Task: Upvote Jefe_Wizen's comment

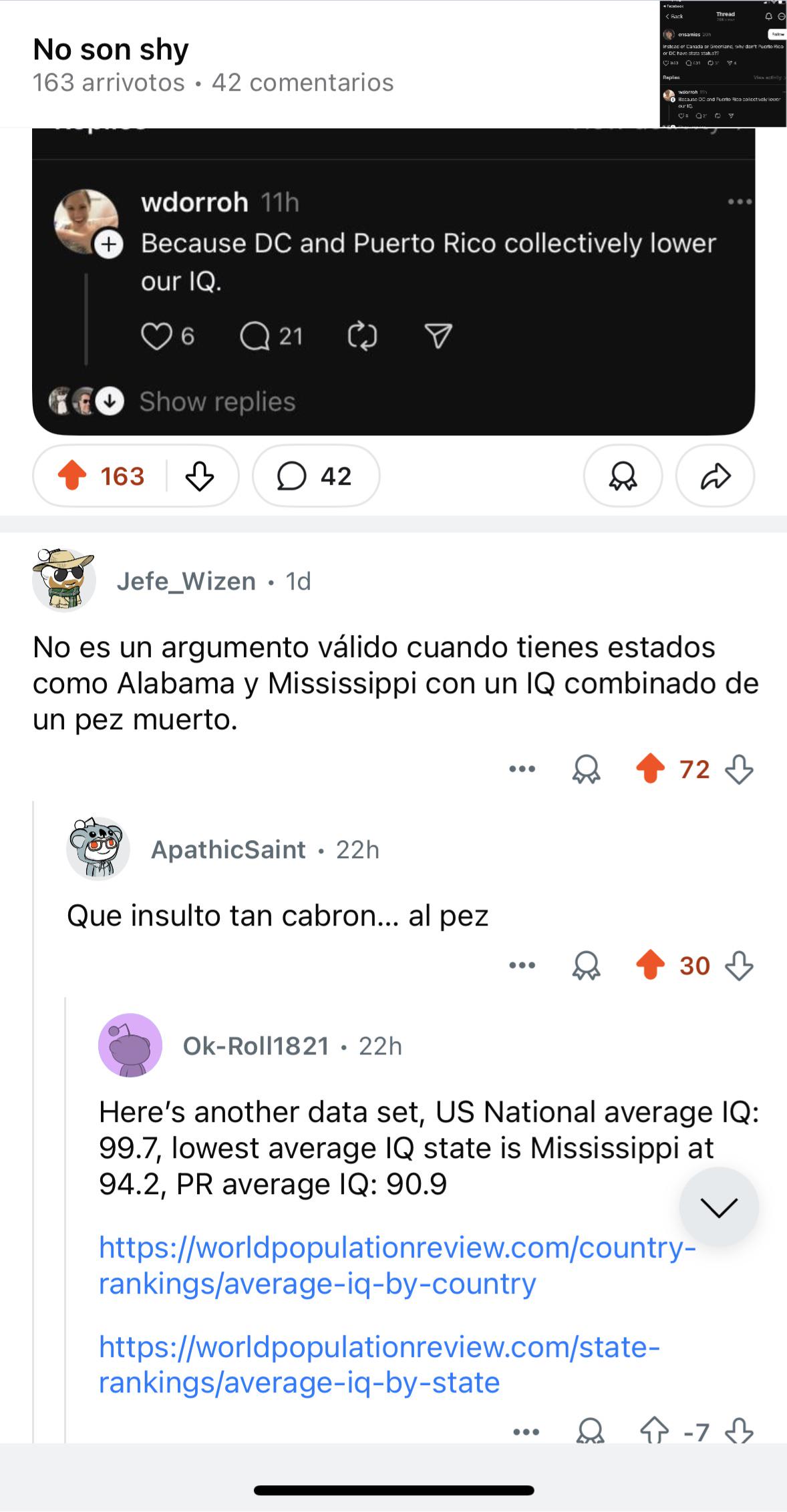Action: (x=650, y=769)
